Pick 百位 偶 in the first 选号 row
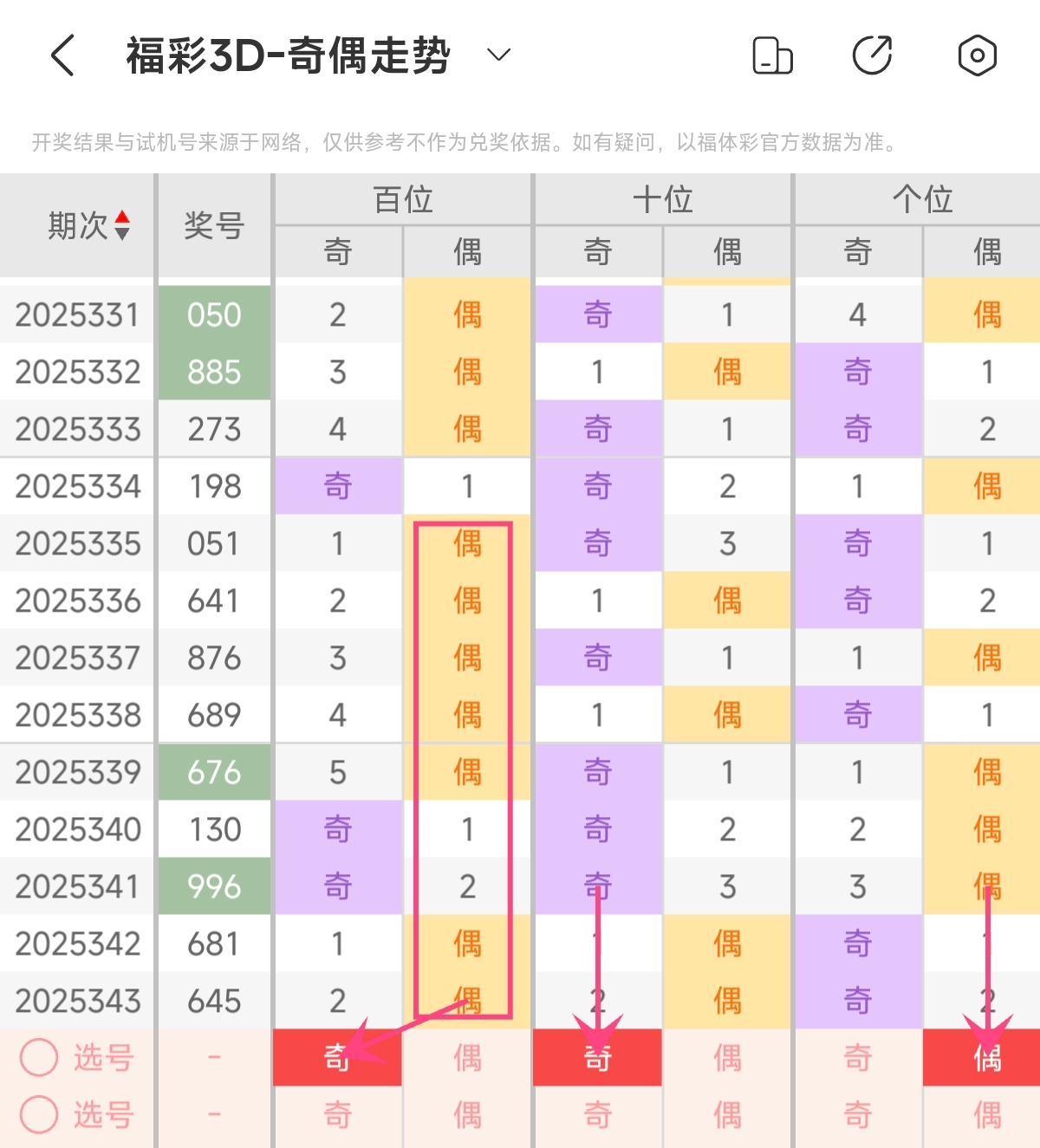The image size is (1040, 1148). [467, 1058]
